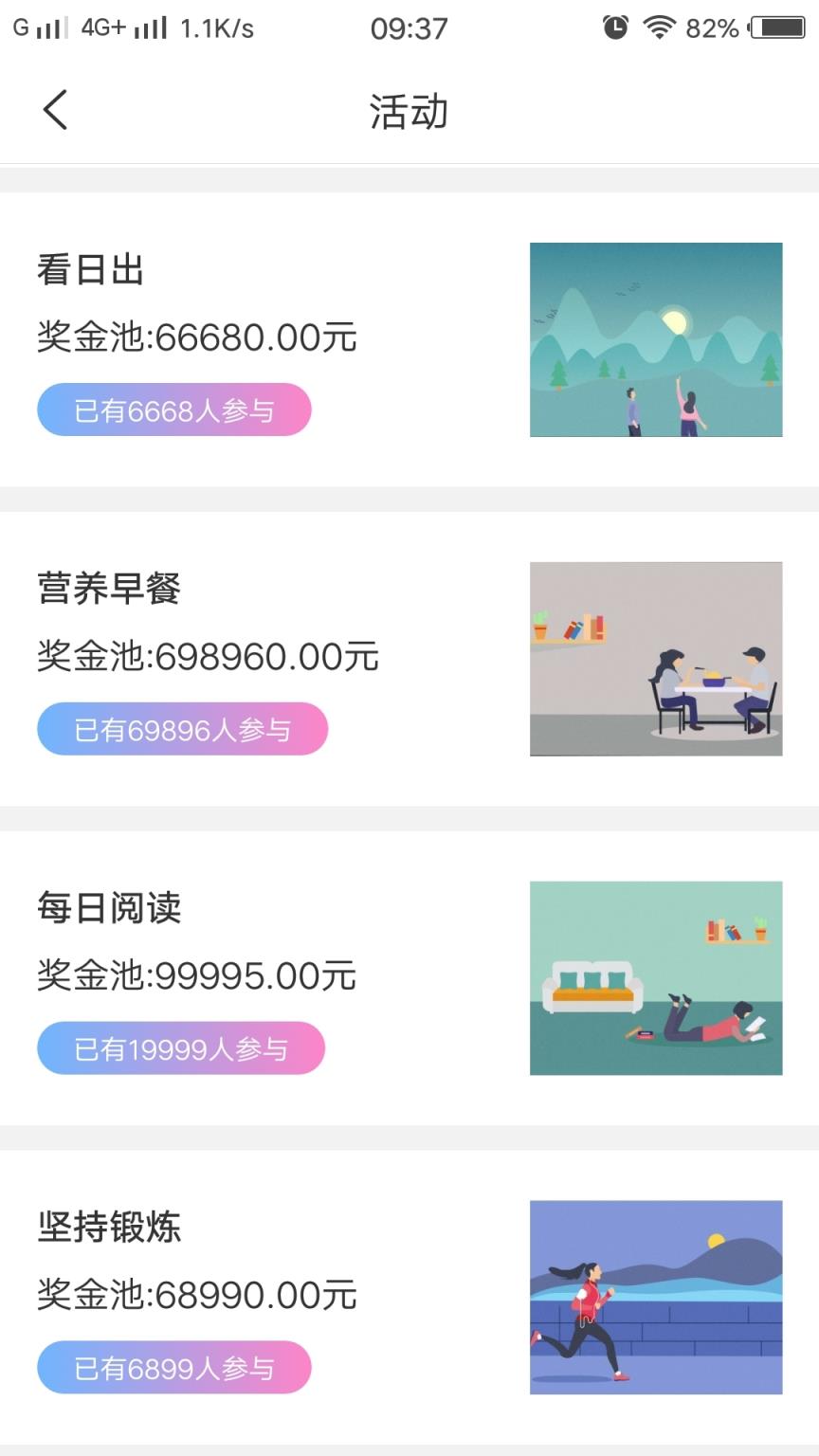Image resolution: width=819 pixels, height=1456 pixels.
Task: Tap the 已有6668人参与 badge
Action: (173, 409)
